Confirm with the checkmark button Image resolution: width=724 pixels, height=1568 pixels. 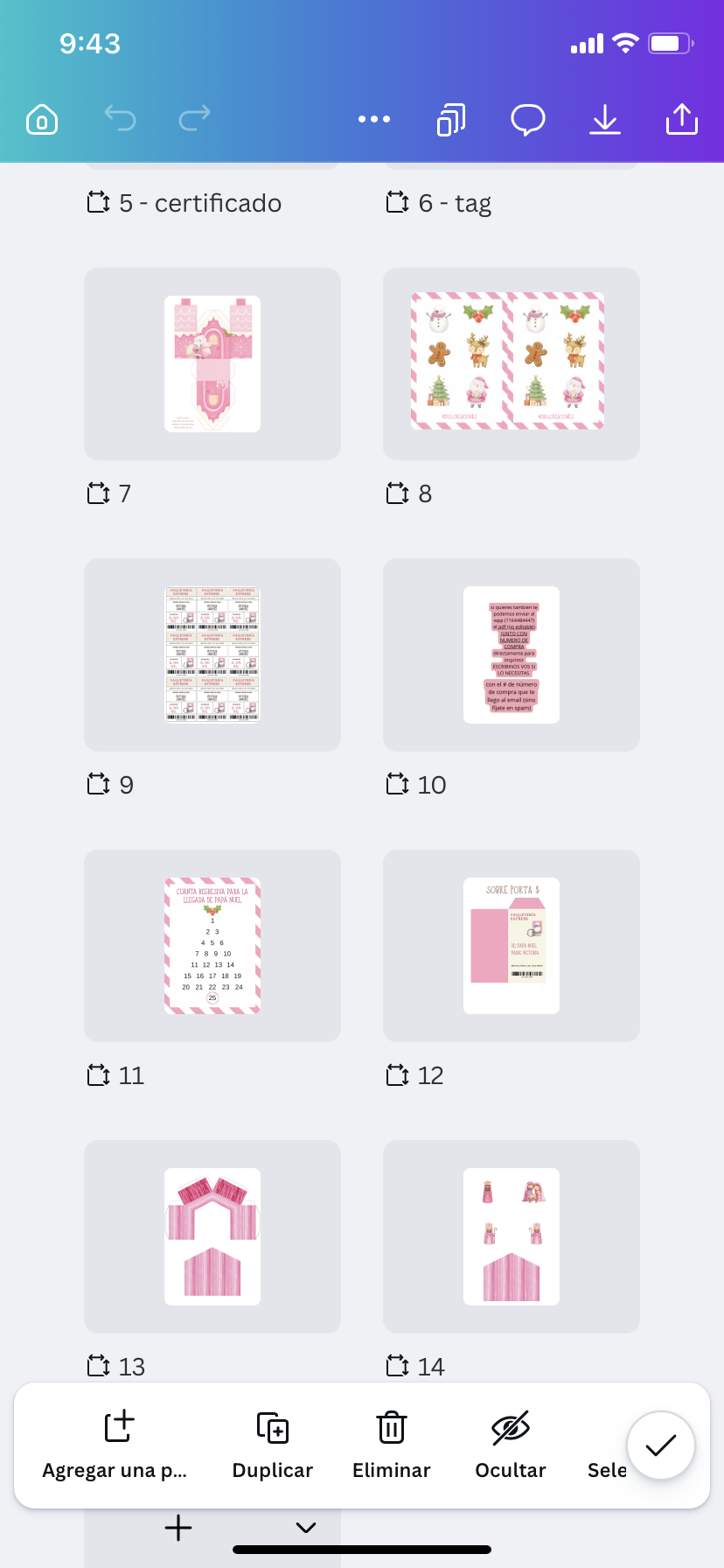(661, 1445)
